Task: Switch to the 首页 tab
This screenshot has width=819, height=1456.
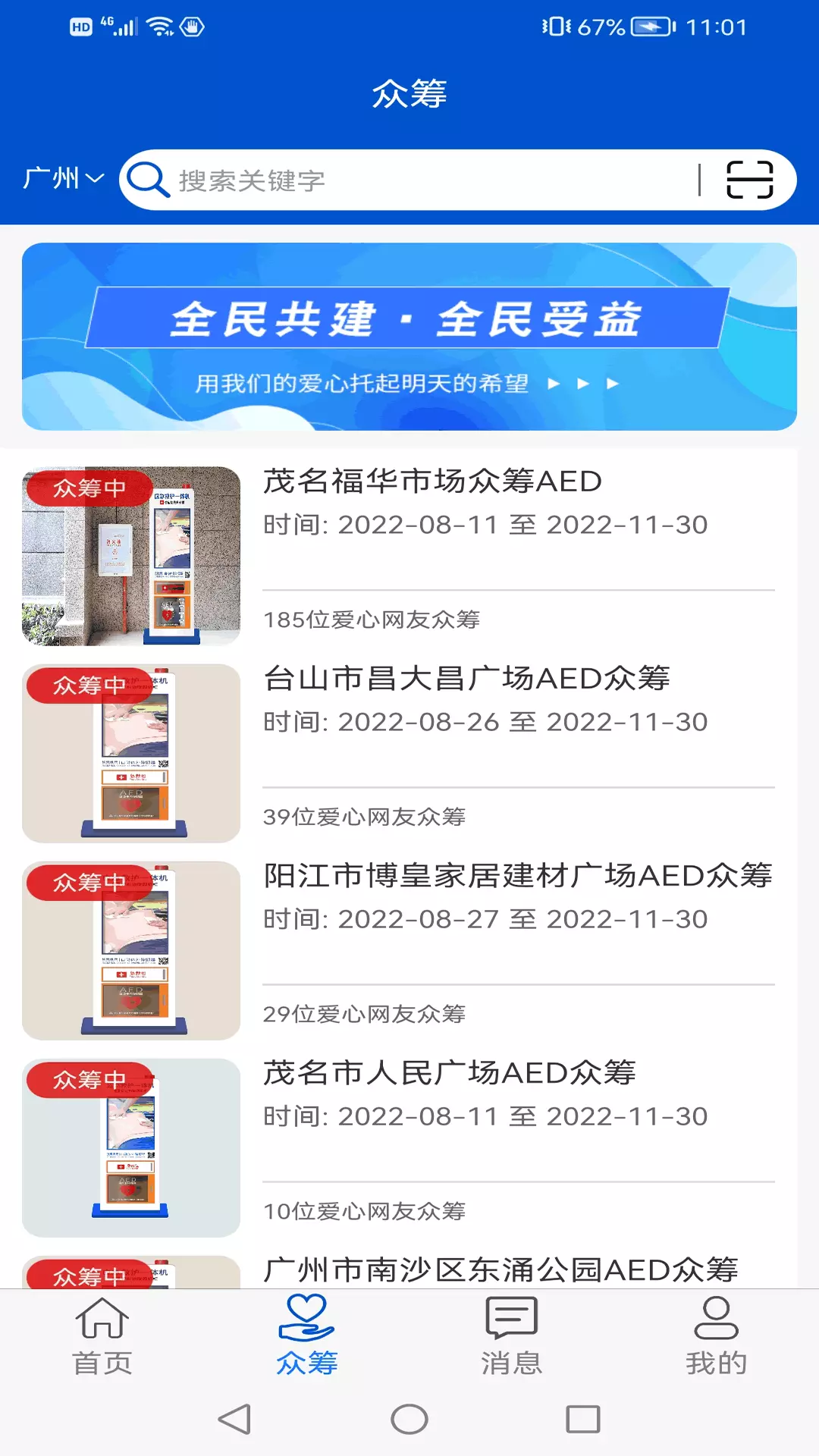Action: tap(102, 1336)
